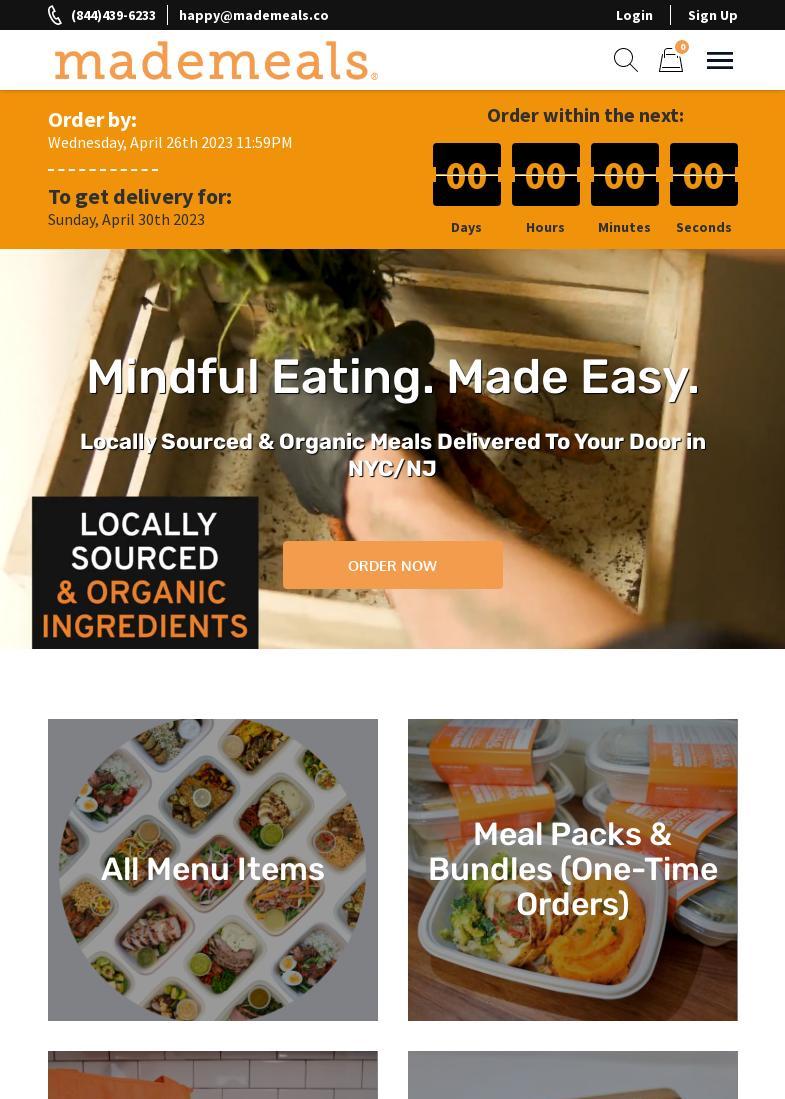785x1099 pixels.
Task: Call the (844) 439-6233 phone number
Action: coord(112,15)
